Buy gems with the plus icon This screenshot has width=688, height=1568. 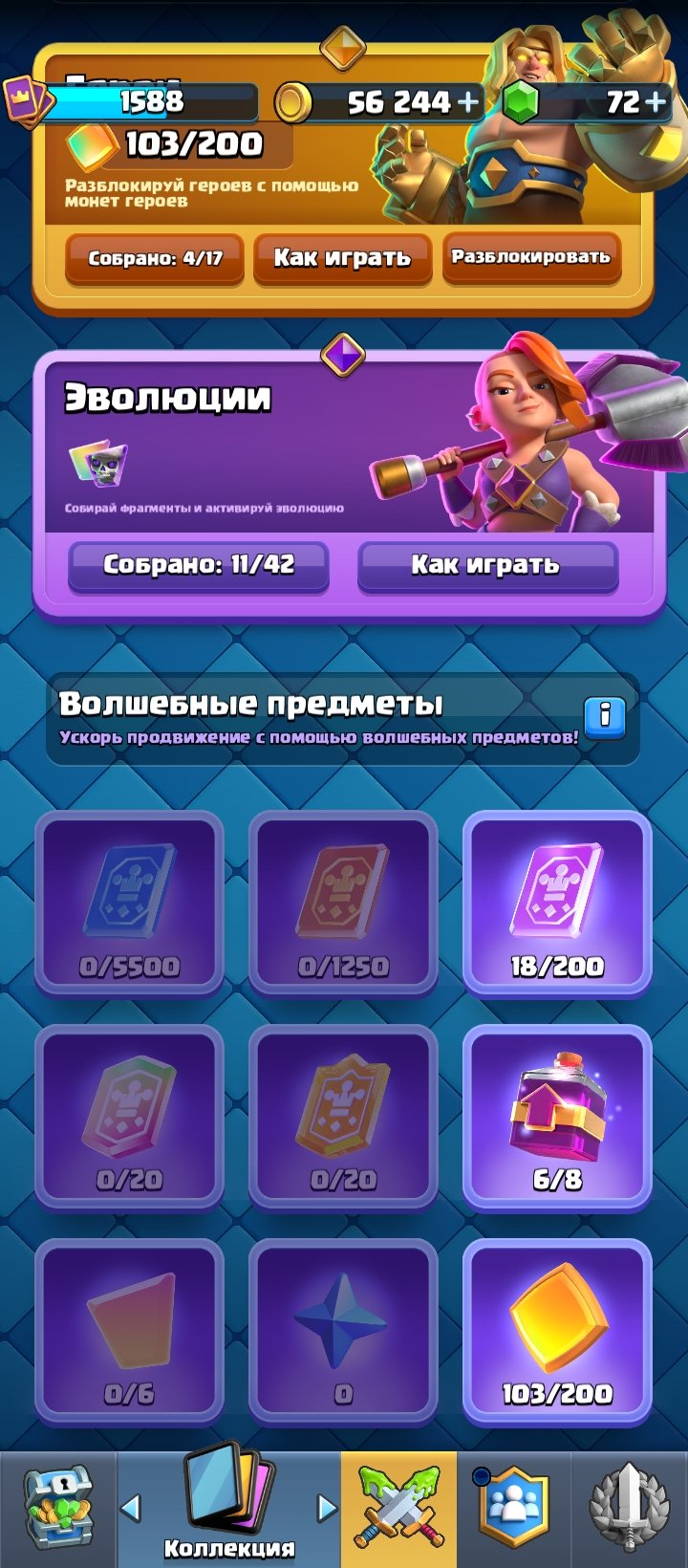[656, 101]
